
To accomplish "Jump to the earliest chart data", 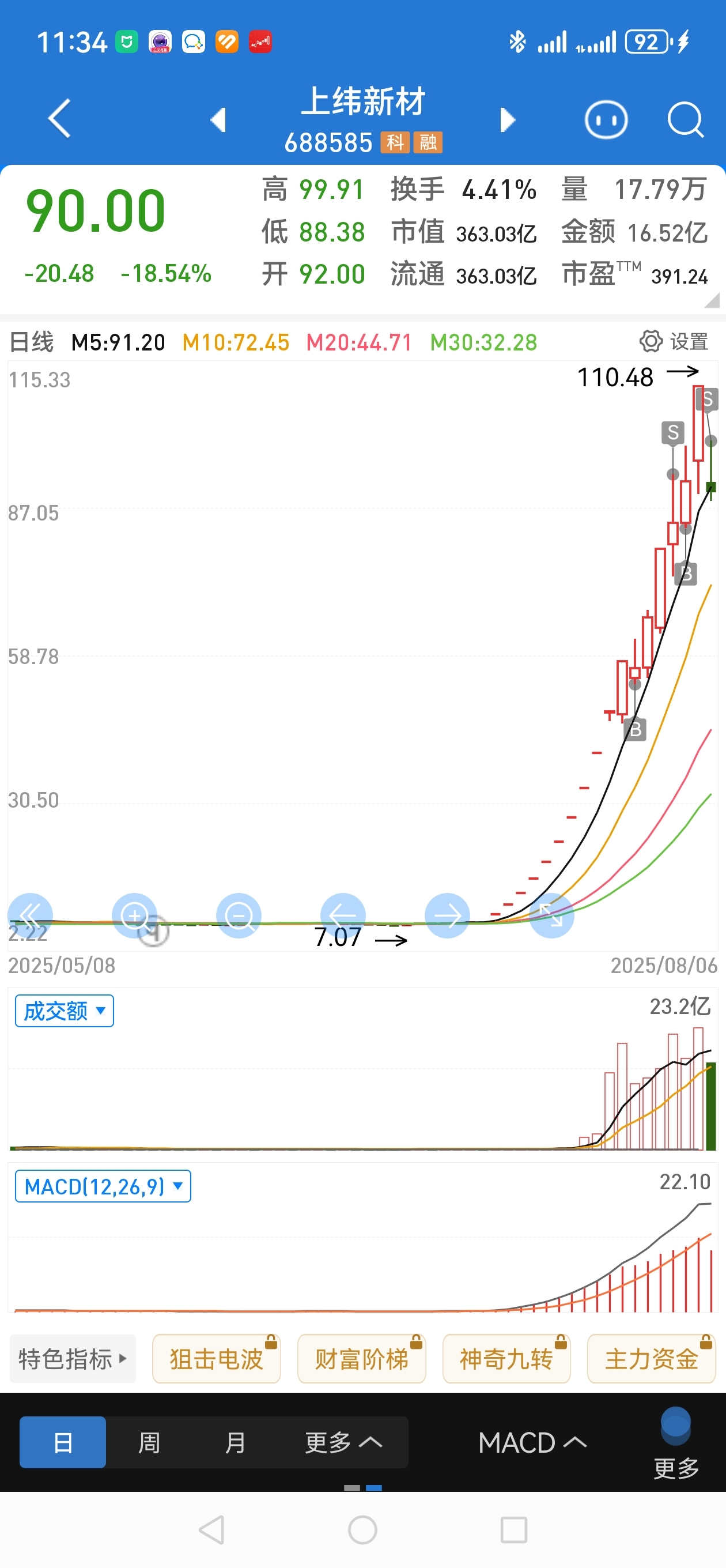I will pos(31,915).
